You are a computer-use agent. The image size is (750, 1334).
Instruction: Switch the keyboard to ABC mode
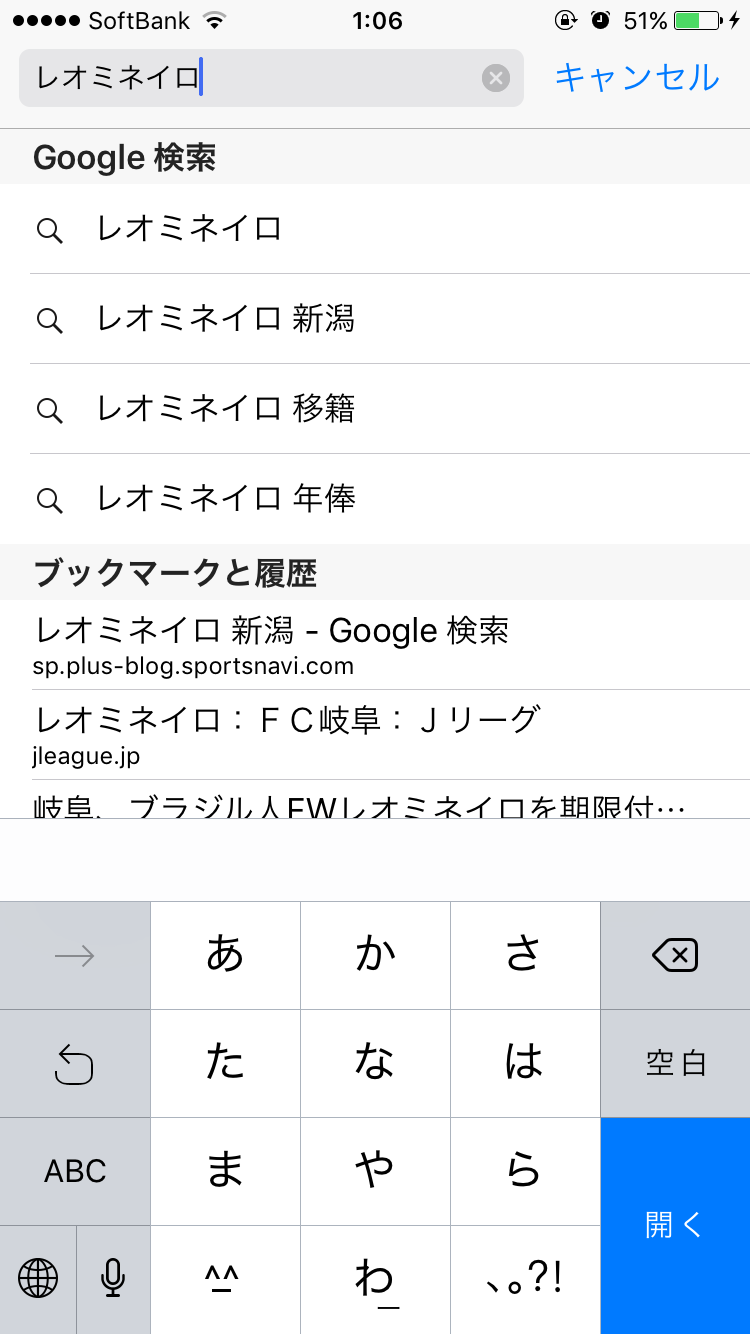75,1171
